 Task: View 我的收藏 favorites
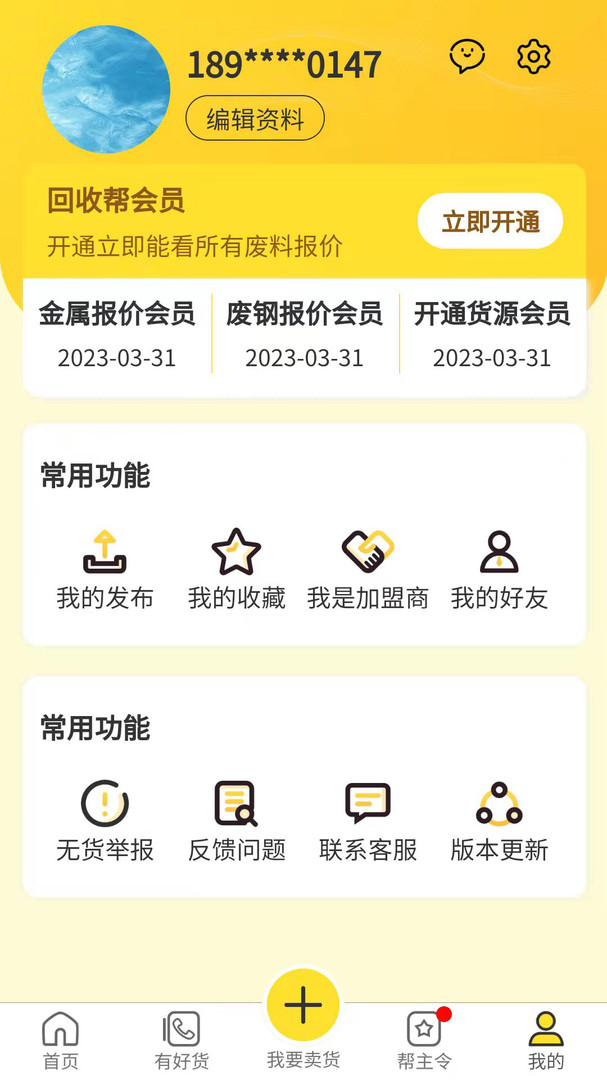(237, 568)
